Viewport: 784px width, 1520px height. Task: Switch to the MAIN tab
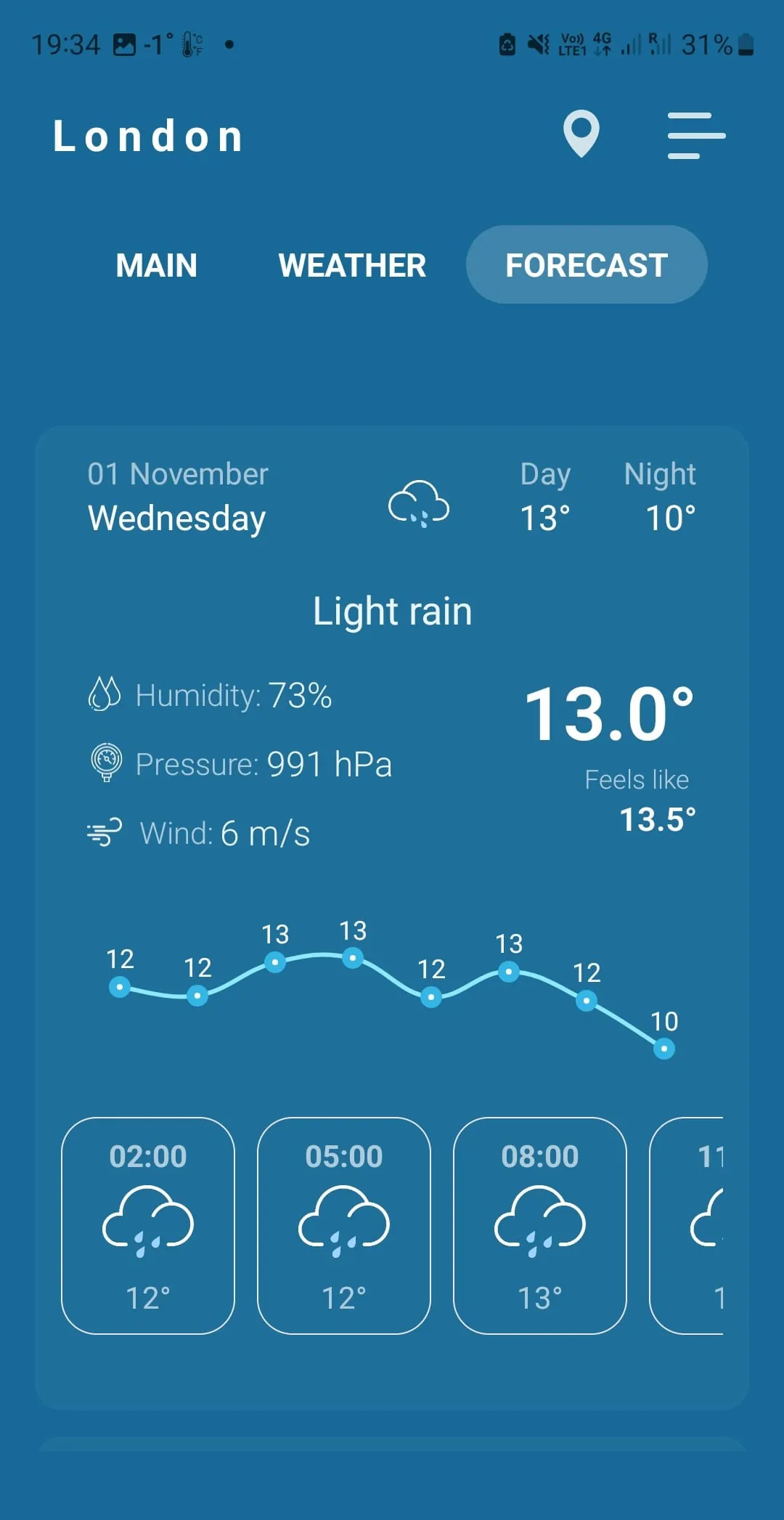click(156, 266)
